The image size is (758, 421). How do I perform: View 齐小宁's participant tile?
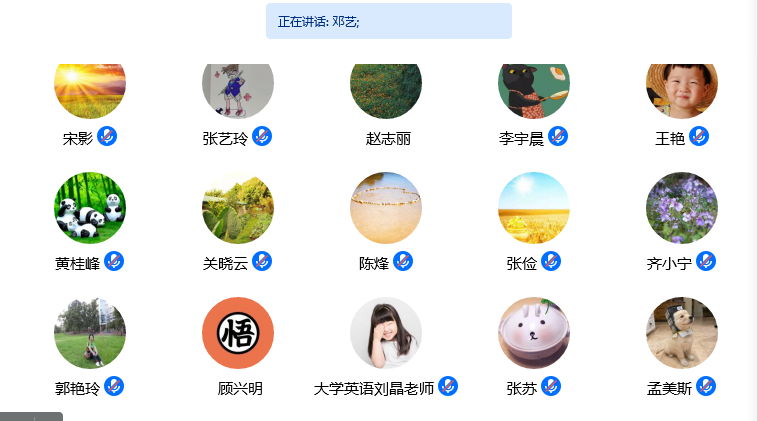click(682, 208)
